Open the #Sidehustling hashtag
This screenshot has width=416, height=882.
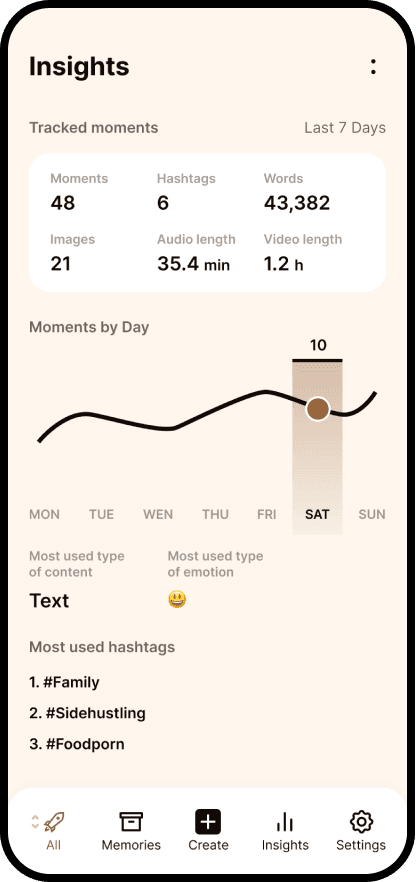tap(87, 713)
